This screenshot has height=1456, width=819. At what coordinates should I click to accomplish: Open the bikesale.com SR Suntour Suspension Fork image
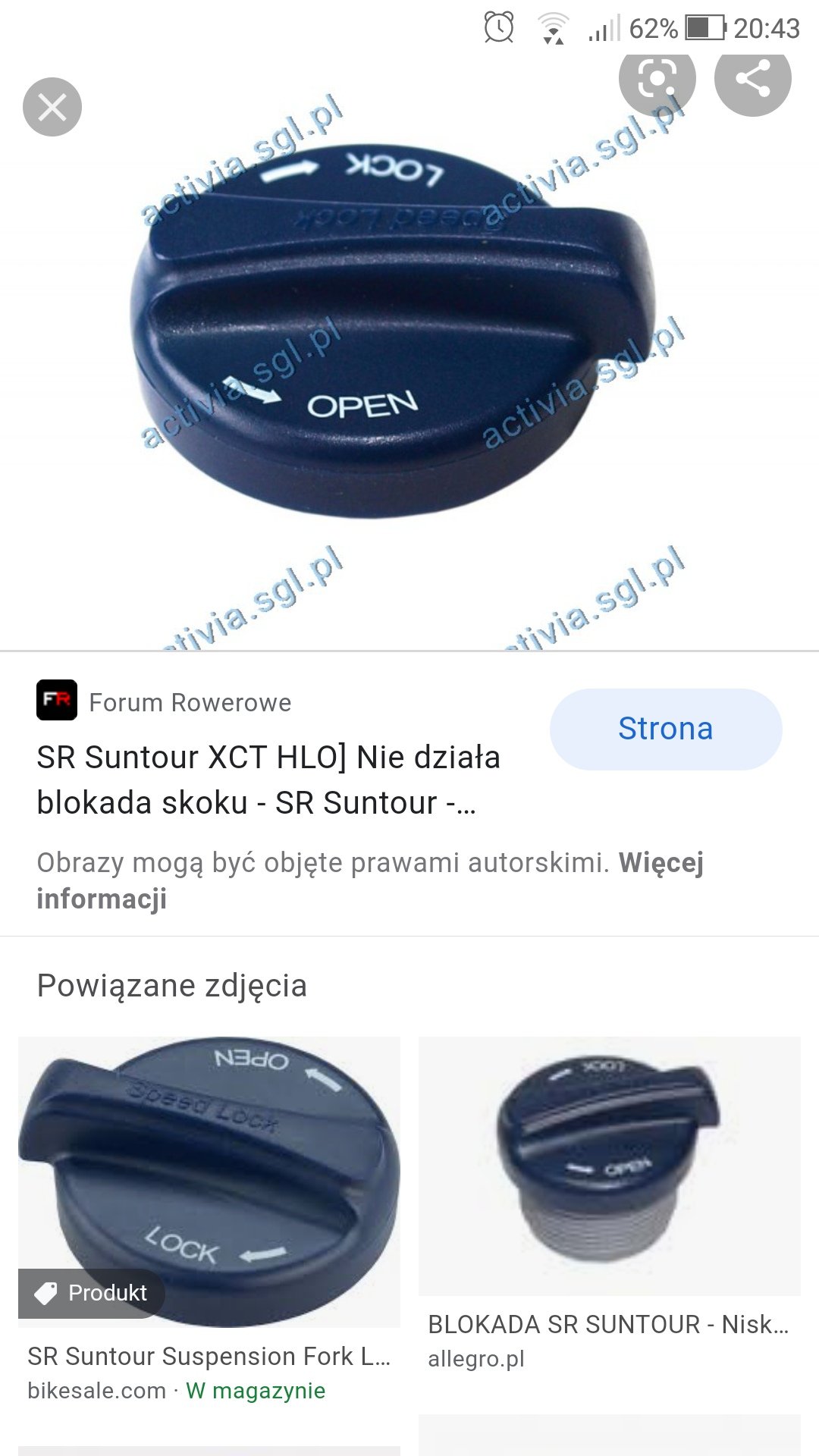(x=209, y=1182)
